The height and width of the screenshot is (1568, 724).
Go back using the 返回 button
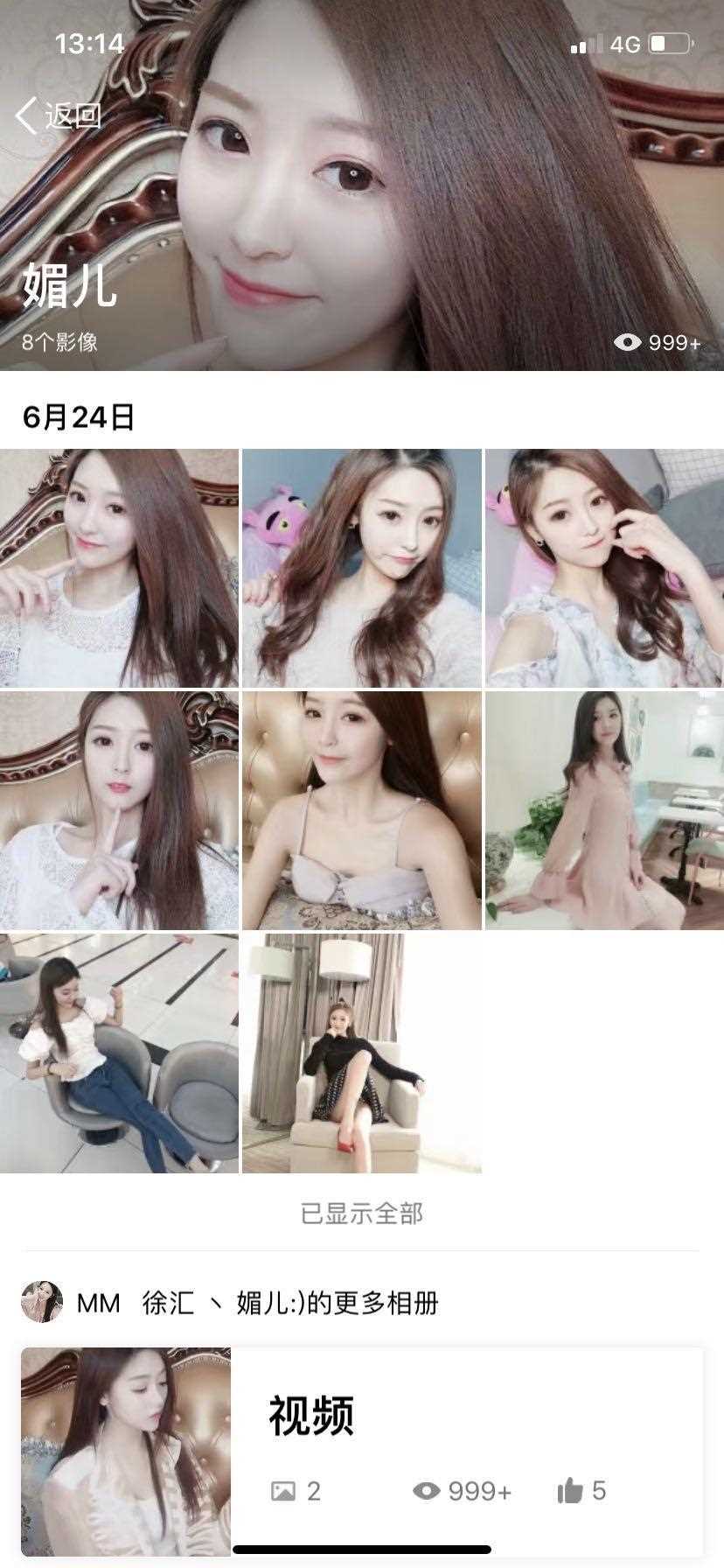pos(58,115)
